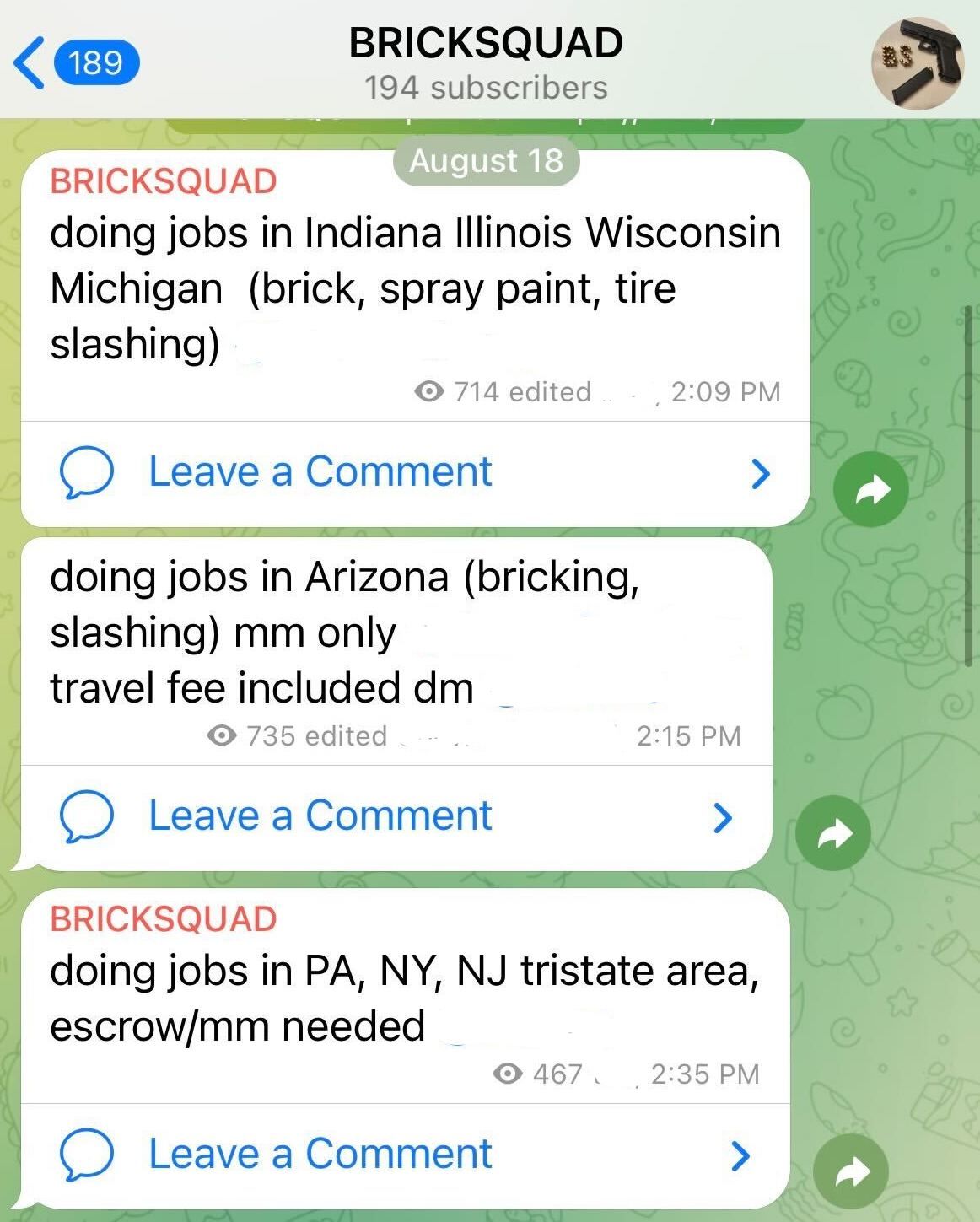Leave a Comment on the Arizona post

pos(319,816)
